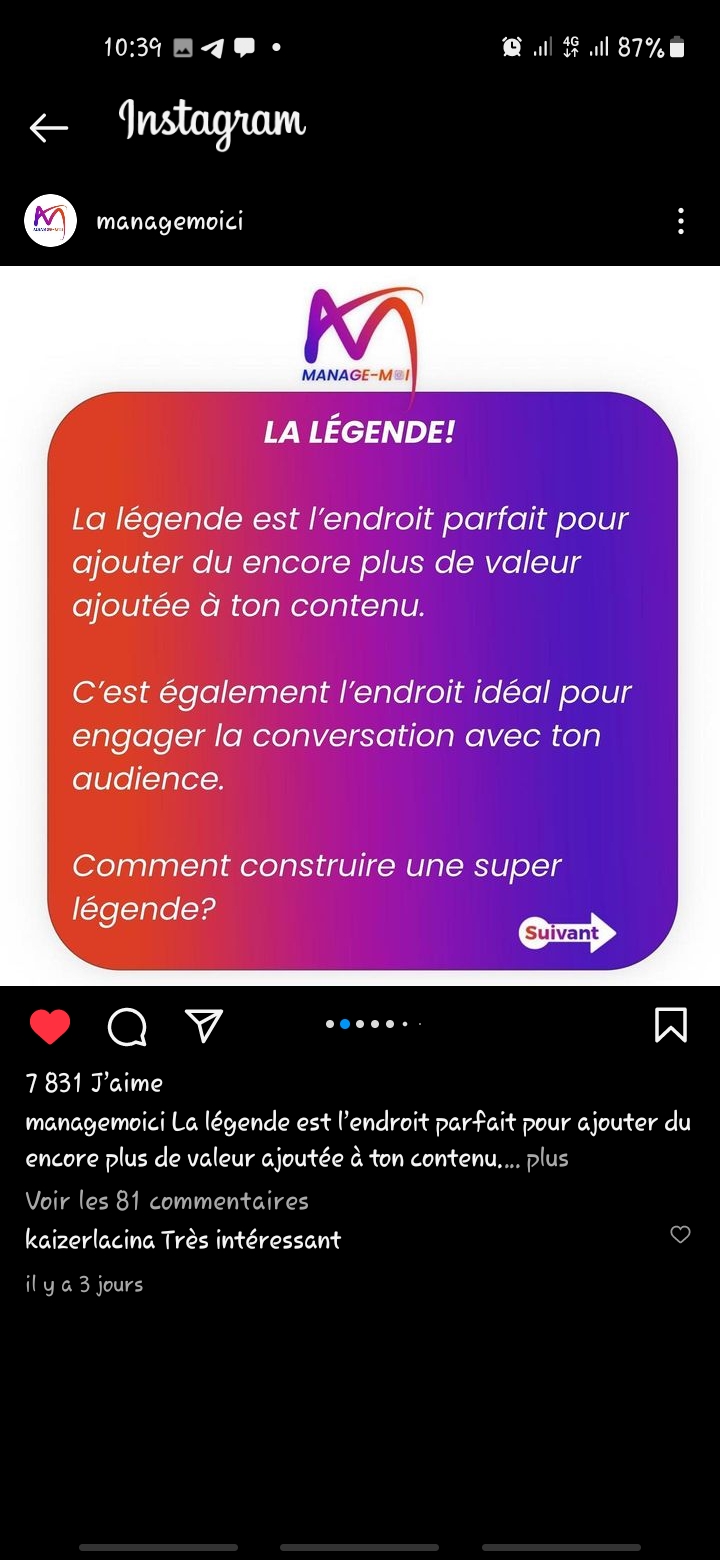Screen dimensions: 720x1560
Task: Open the kaizerlacina commenter profile
Action: [90, 1240]
